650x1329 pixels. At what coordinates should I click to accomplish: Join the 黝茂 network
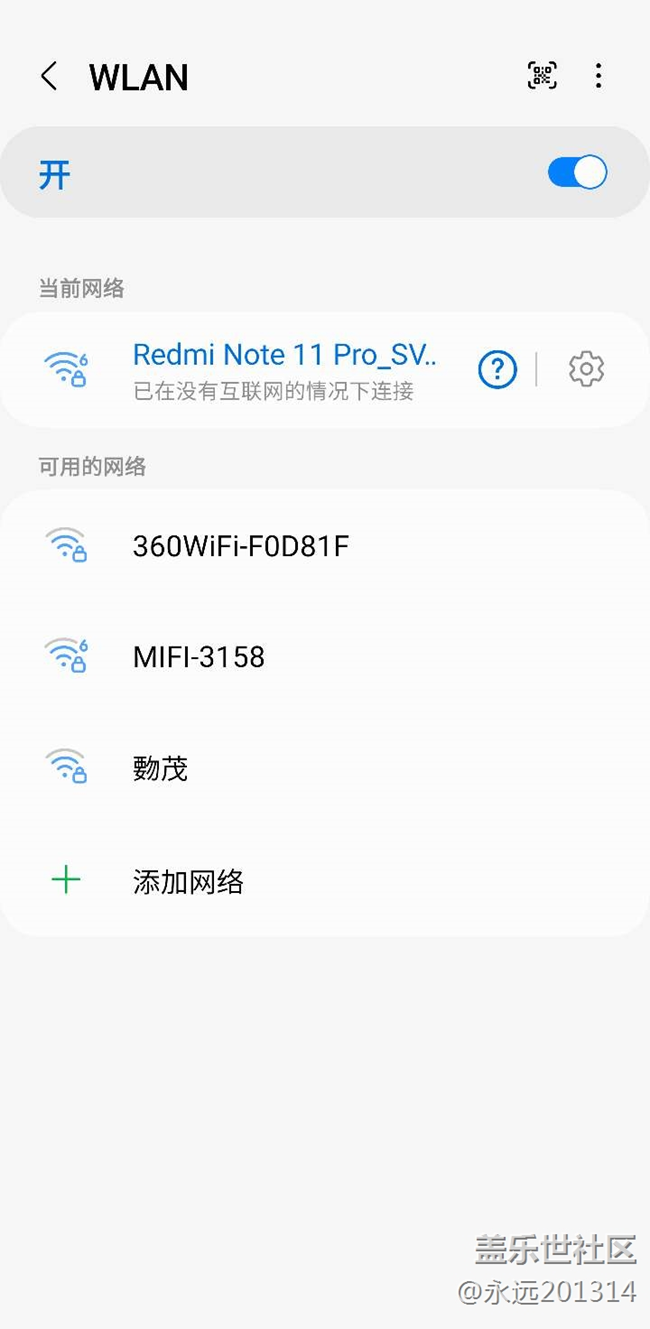(161, 769)
